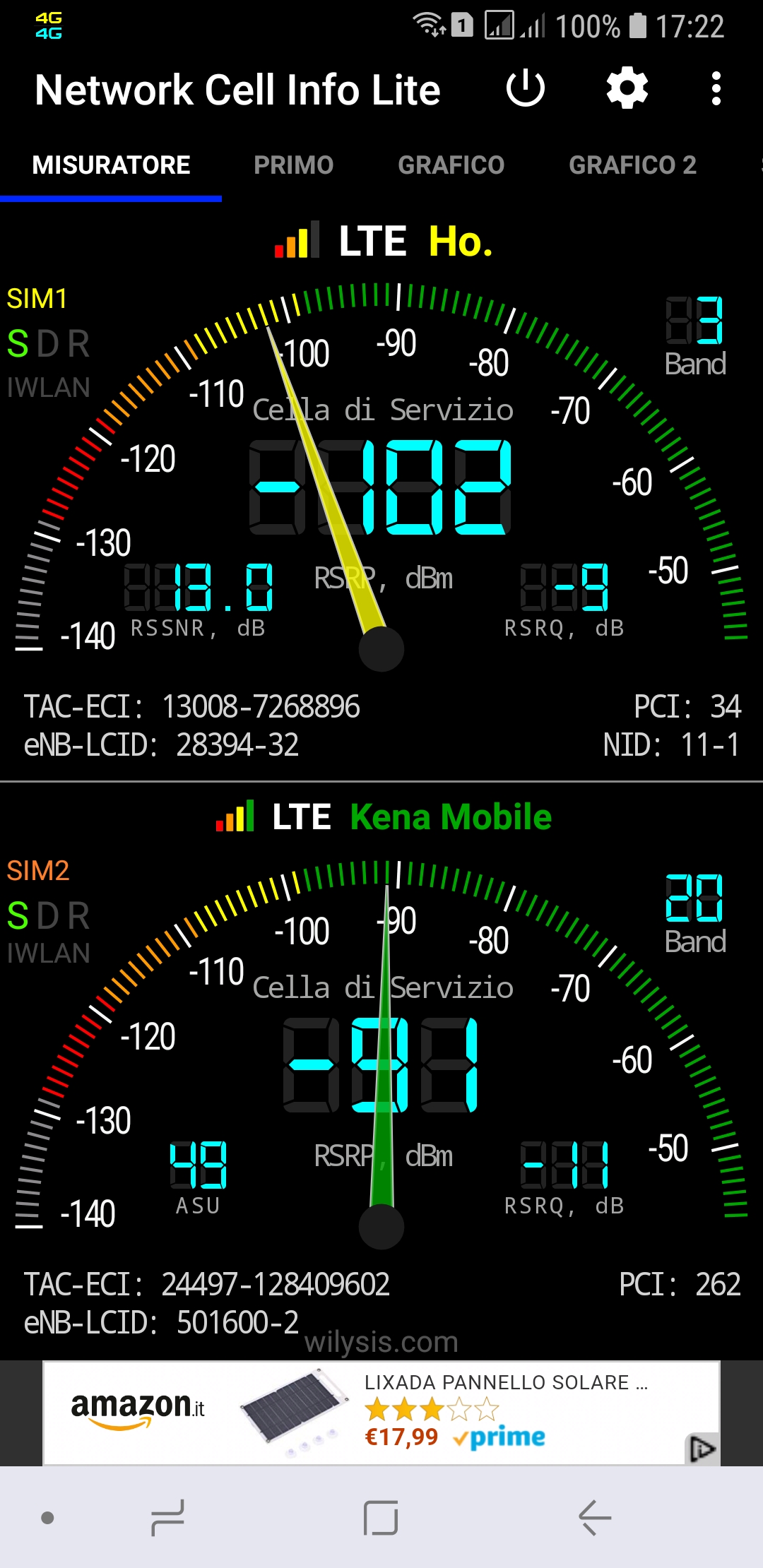Open the Amazon solar panel ad
The height and width of the screenshot is (1568, 763).
(x=381, y=1411)
